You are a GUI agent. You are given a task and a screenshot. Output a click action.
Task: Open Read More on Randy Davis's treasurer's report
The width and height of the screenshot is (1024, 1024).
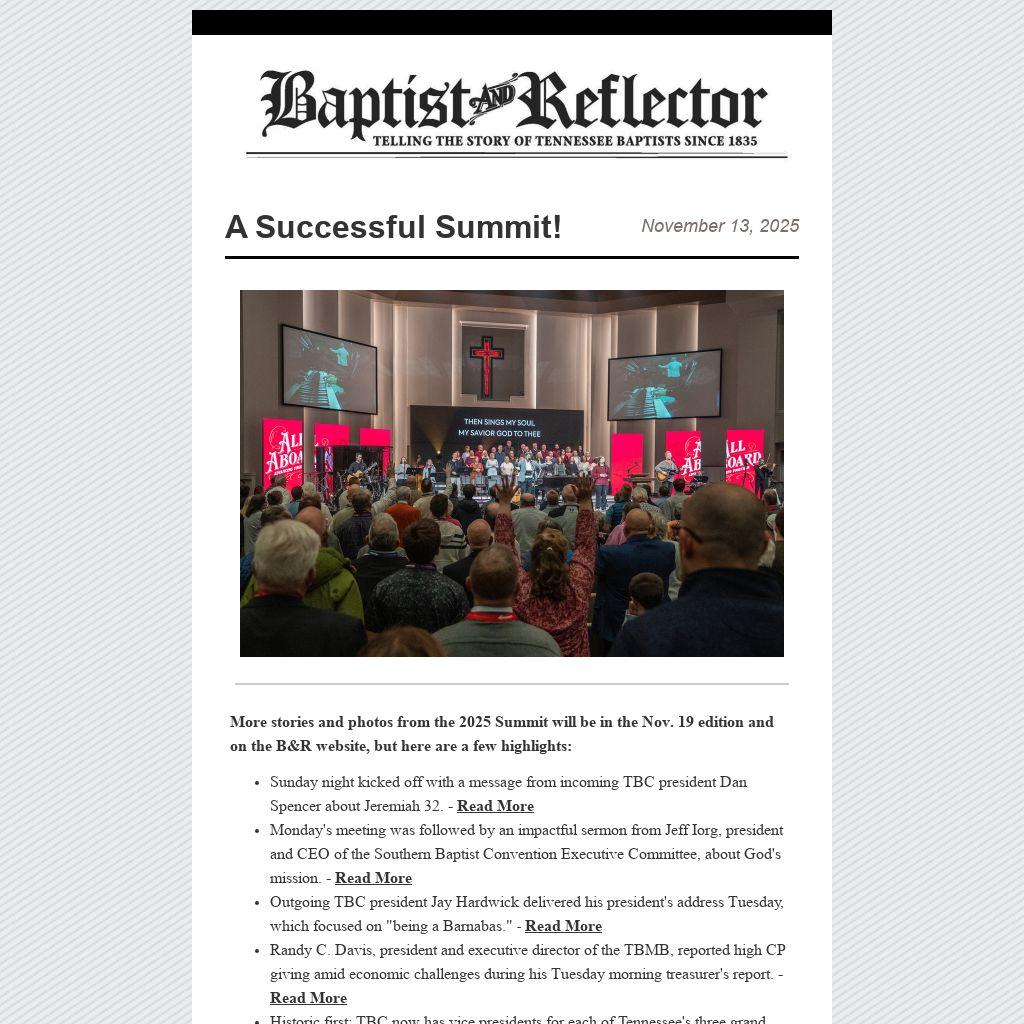click(308, 998)
